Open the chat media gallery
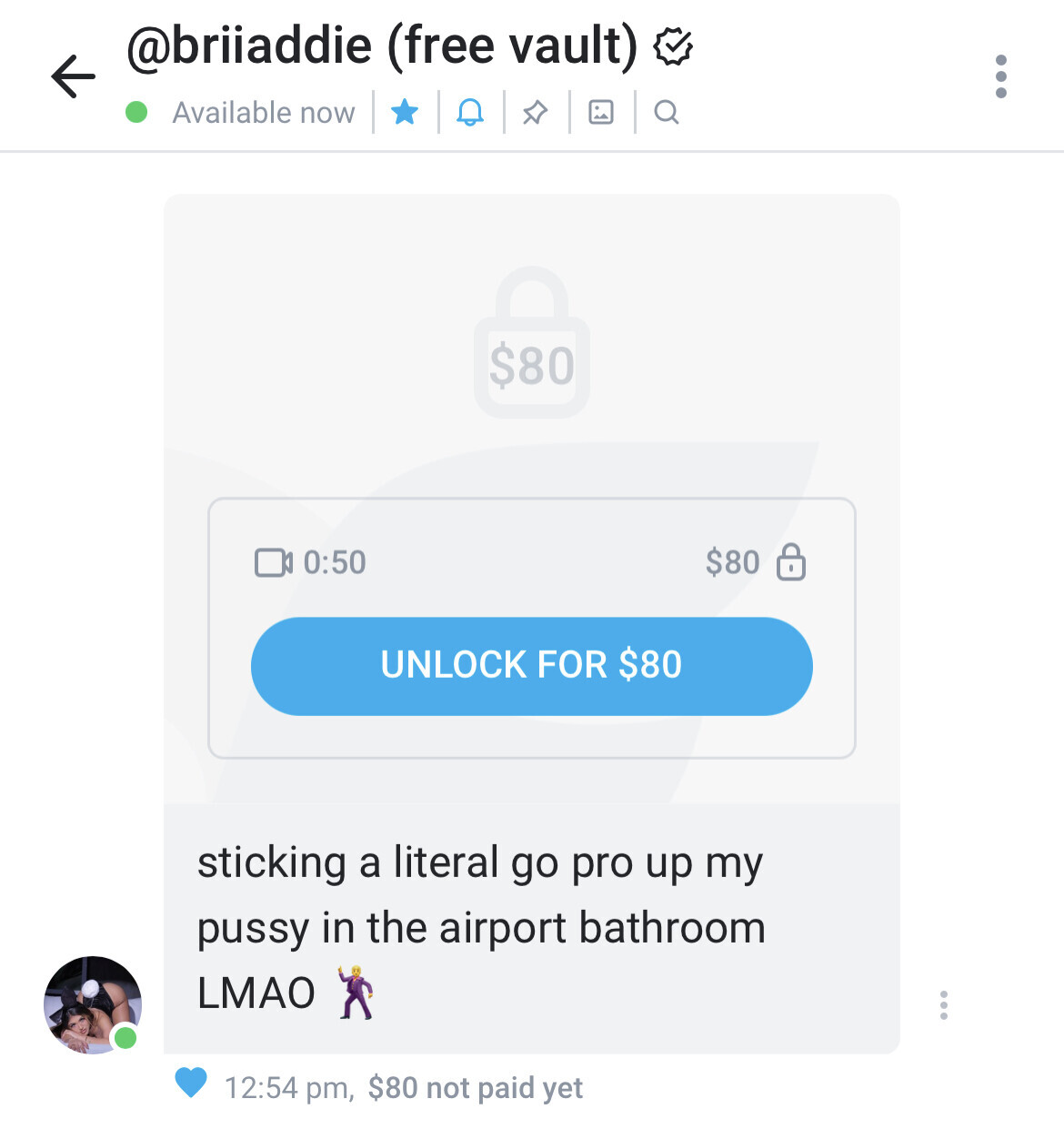The height and width of the screenshot is (1139, 1064). click(x=601, y=112)
